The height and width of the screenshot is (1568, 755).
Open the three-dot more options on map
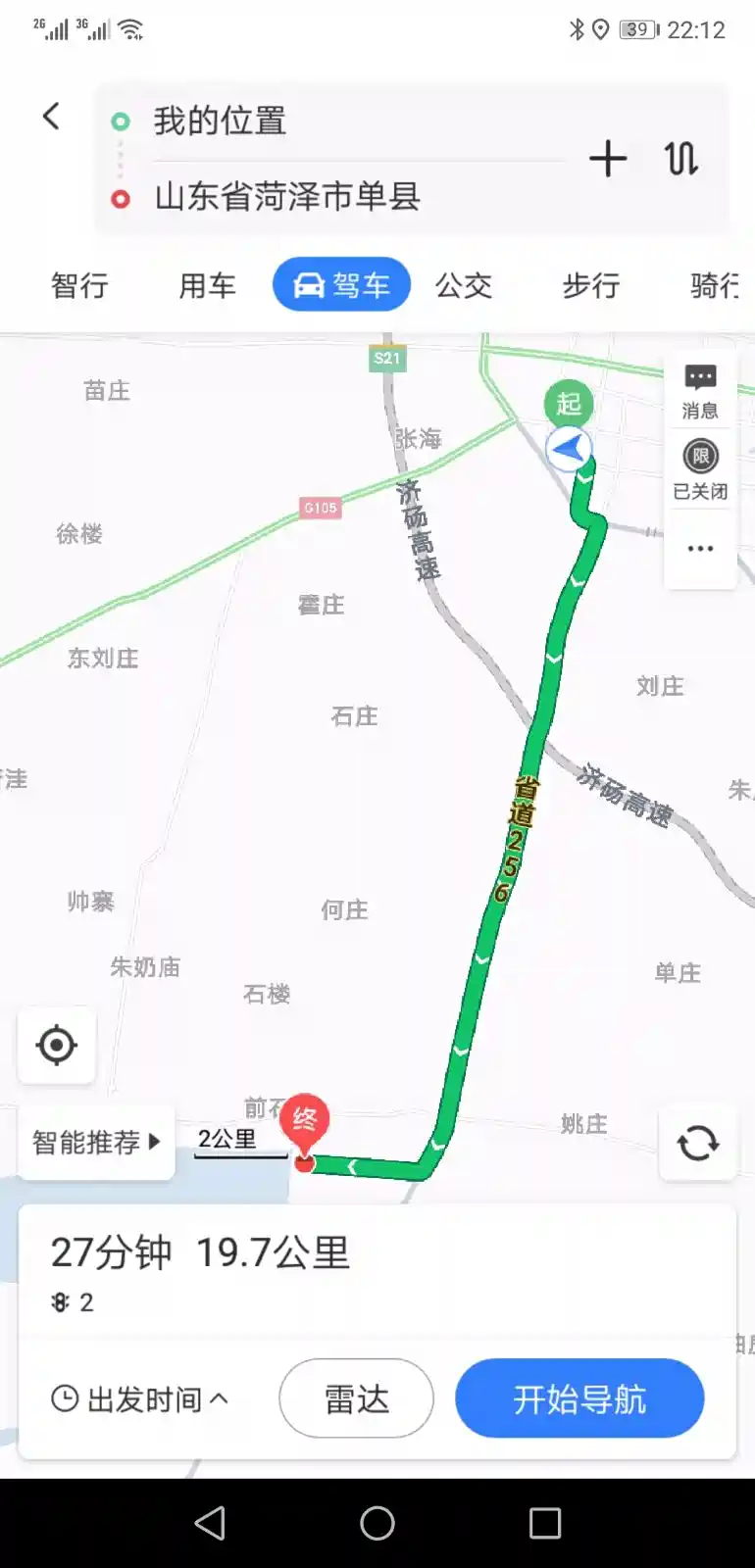(700, 548)
